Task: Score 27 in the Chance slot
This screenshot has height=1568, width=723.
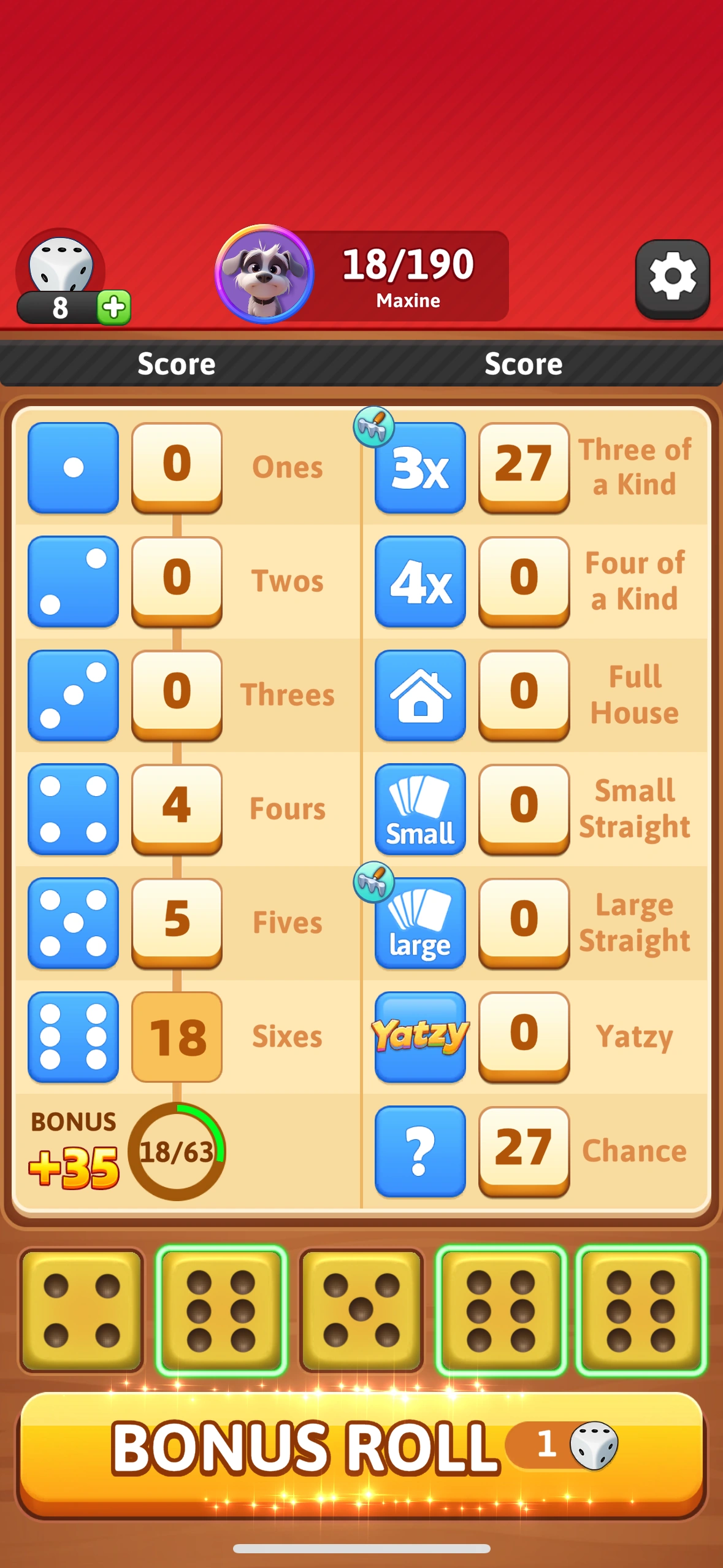Action: pos(524,1150)
